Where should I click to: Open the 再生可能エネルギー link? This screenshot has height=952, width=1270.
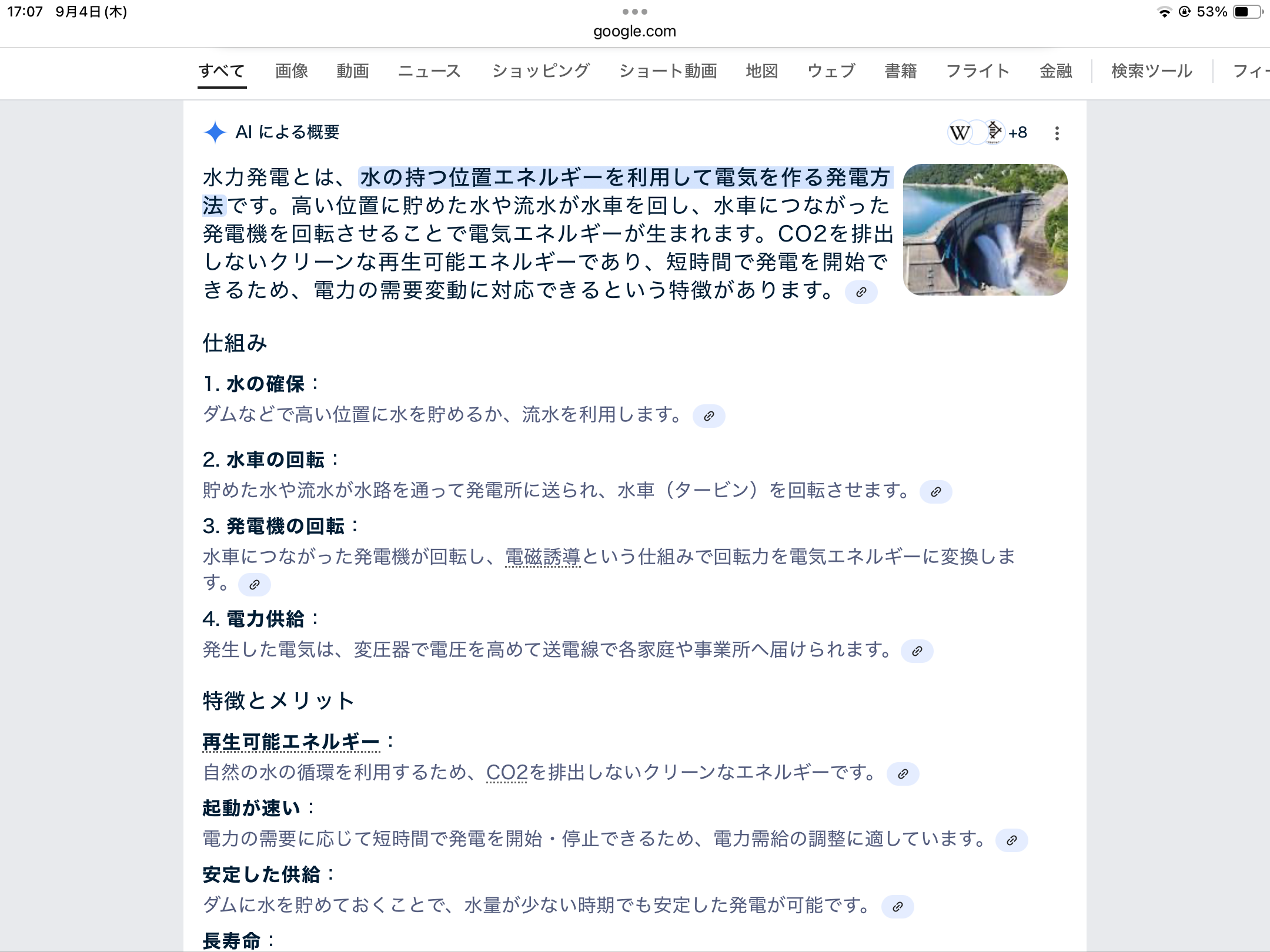[291, 742]
